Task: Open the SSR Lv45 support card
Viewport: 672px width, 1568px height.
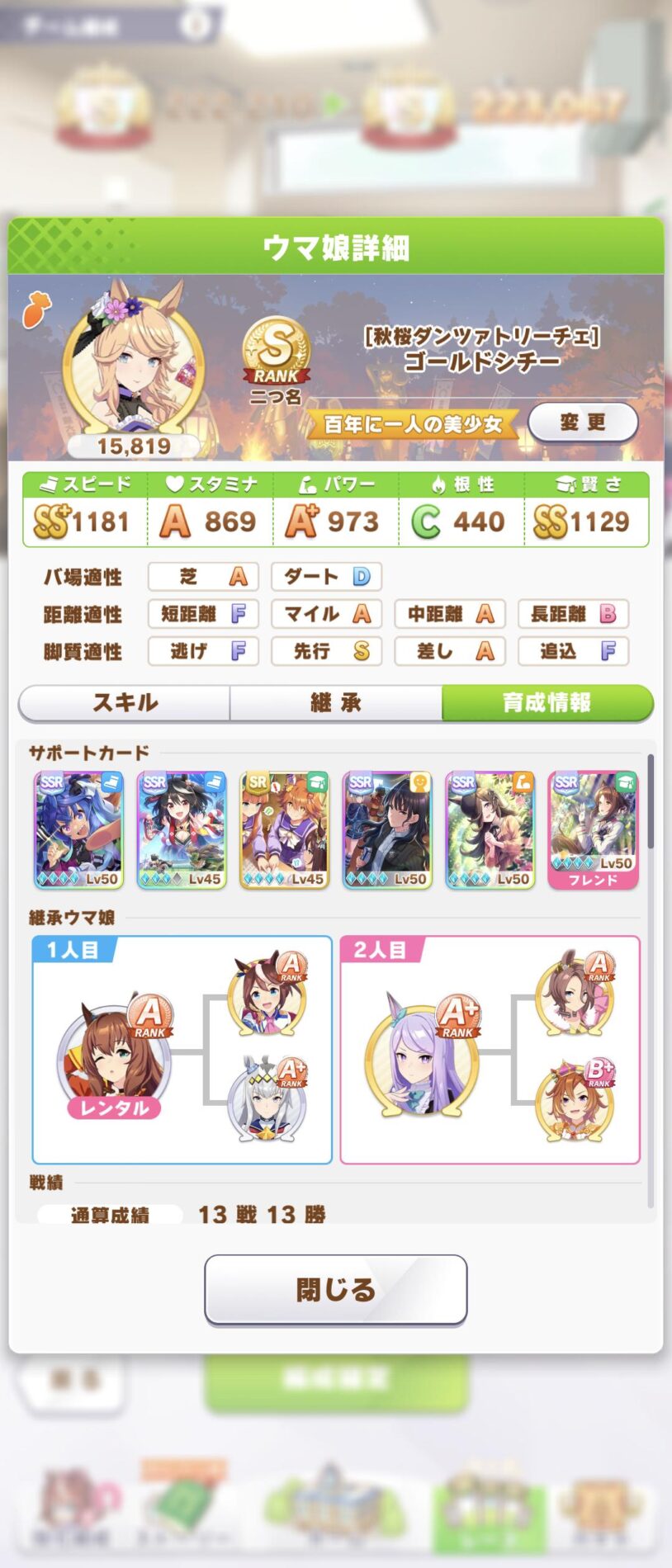Action: [182, 829]
